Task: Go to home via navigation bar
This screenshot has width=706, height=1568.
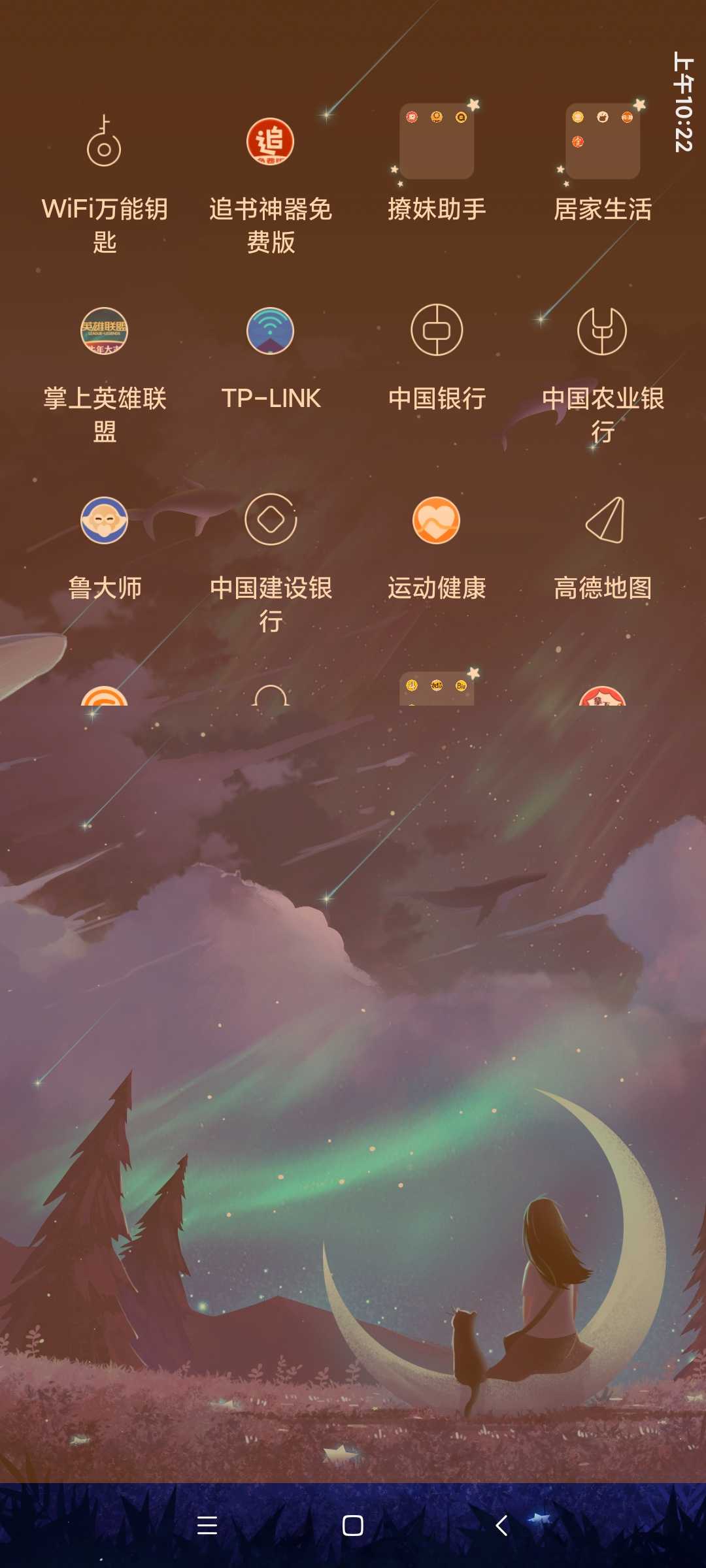Action: [353, 1526]
